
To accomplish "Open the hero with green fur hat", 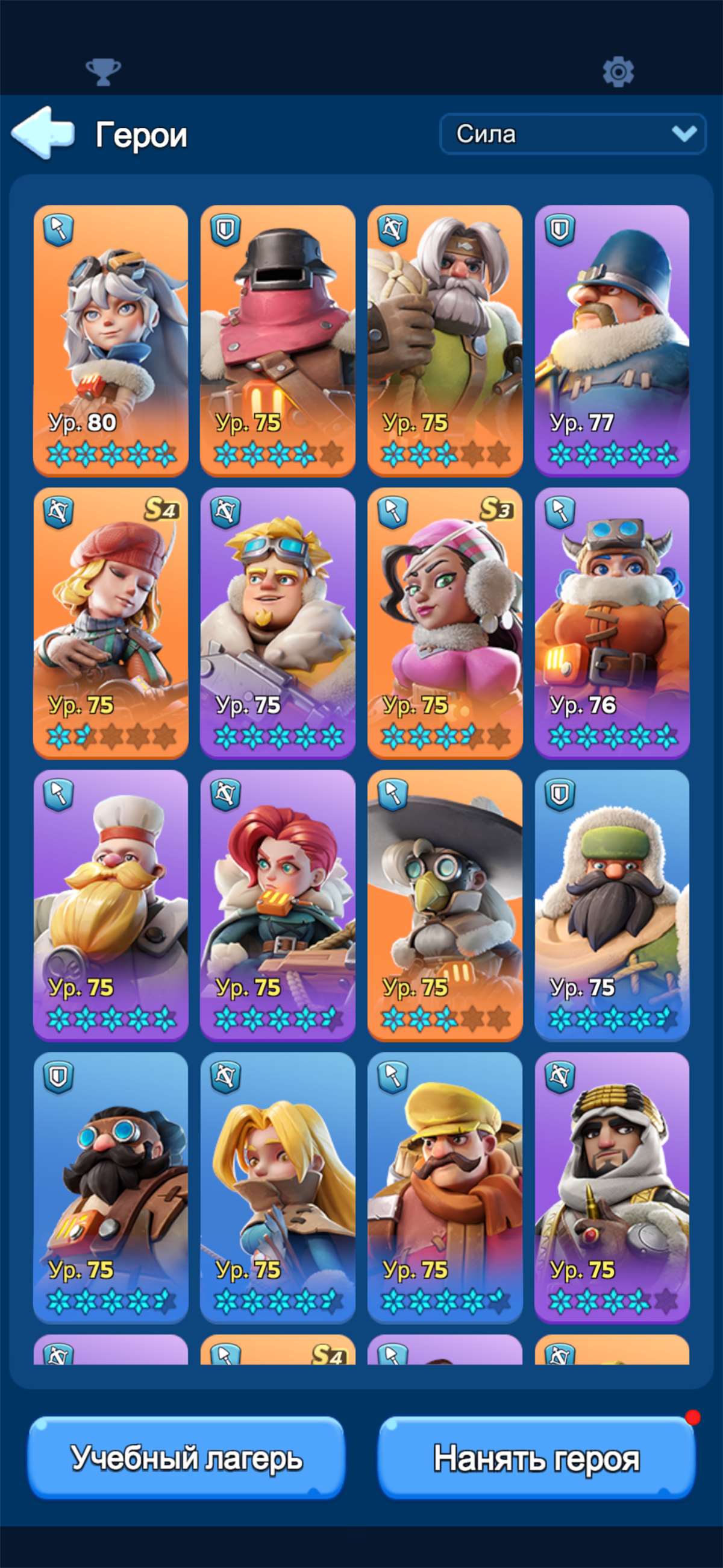I will click(x=612, y=905).
